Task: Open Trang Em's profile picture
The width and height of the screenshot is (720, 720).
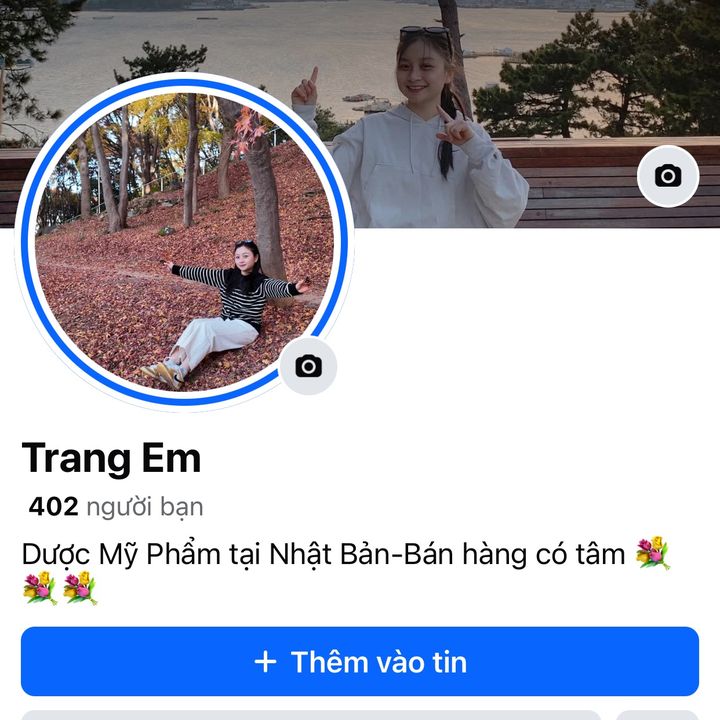Action: click(184, 241)
